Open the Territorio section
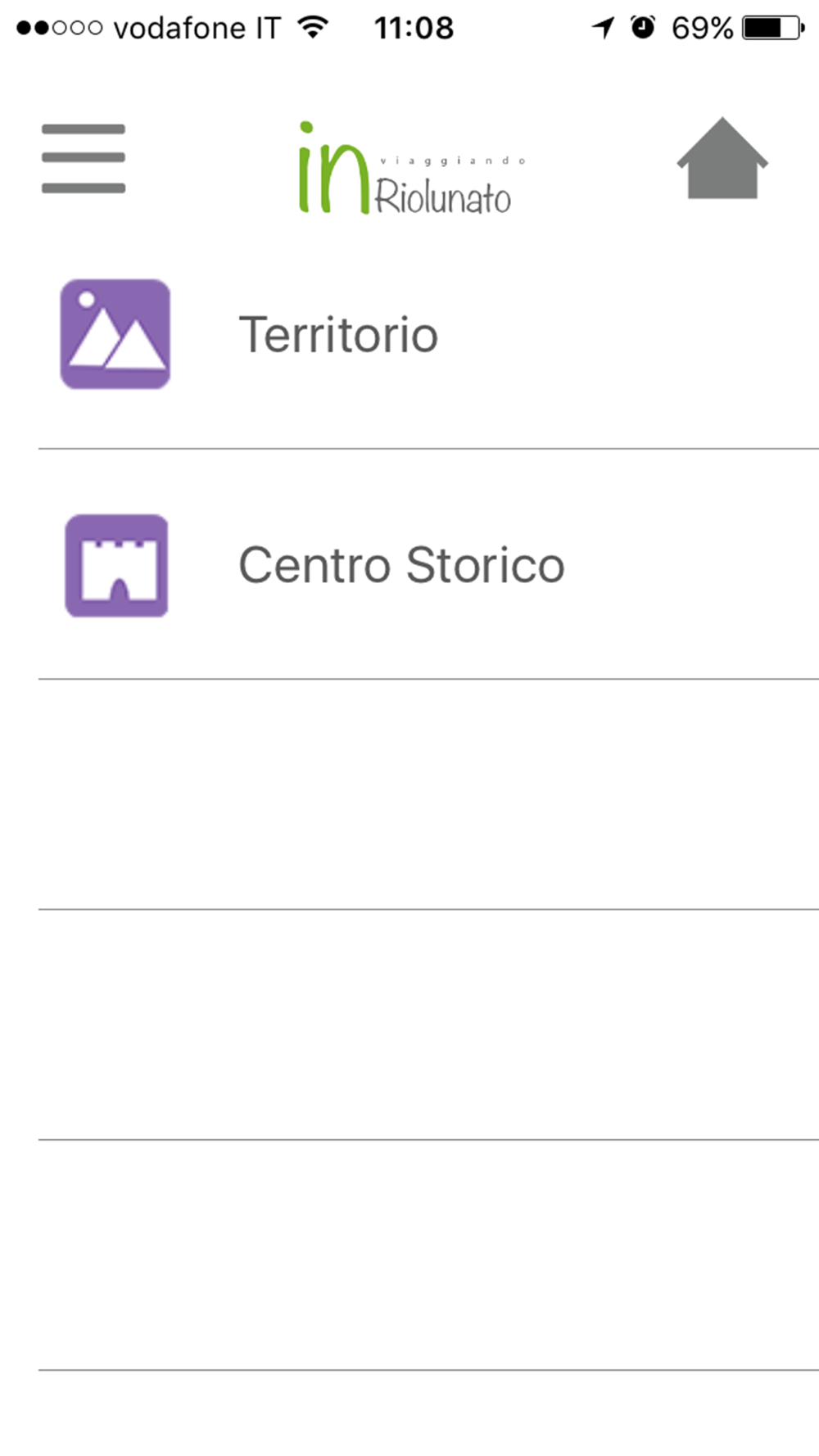 [338, 335]
